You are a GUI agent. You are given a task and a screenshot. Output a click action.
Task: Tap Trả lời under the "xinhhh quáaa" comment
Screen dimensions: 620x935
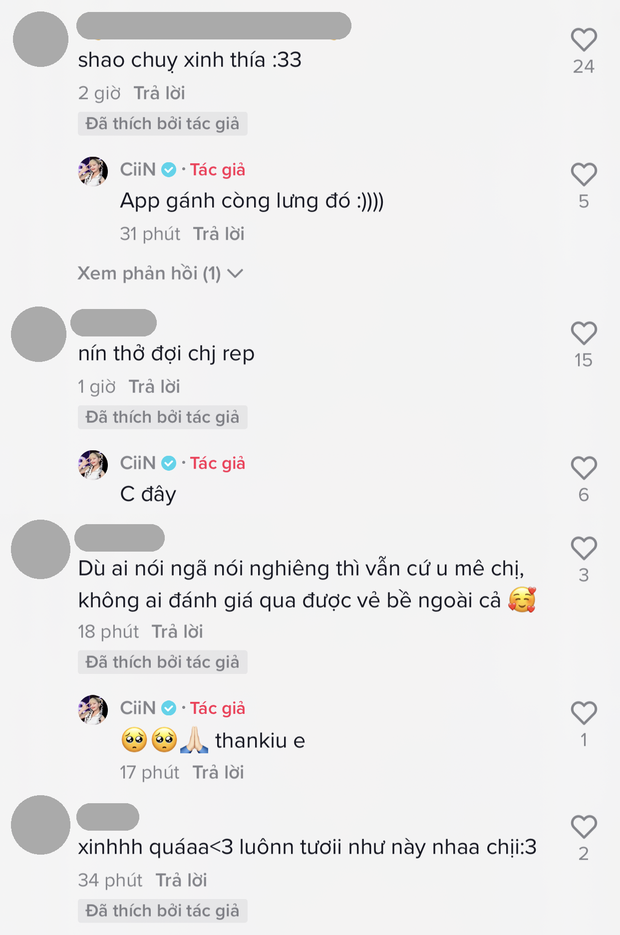coord(181,880)
